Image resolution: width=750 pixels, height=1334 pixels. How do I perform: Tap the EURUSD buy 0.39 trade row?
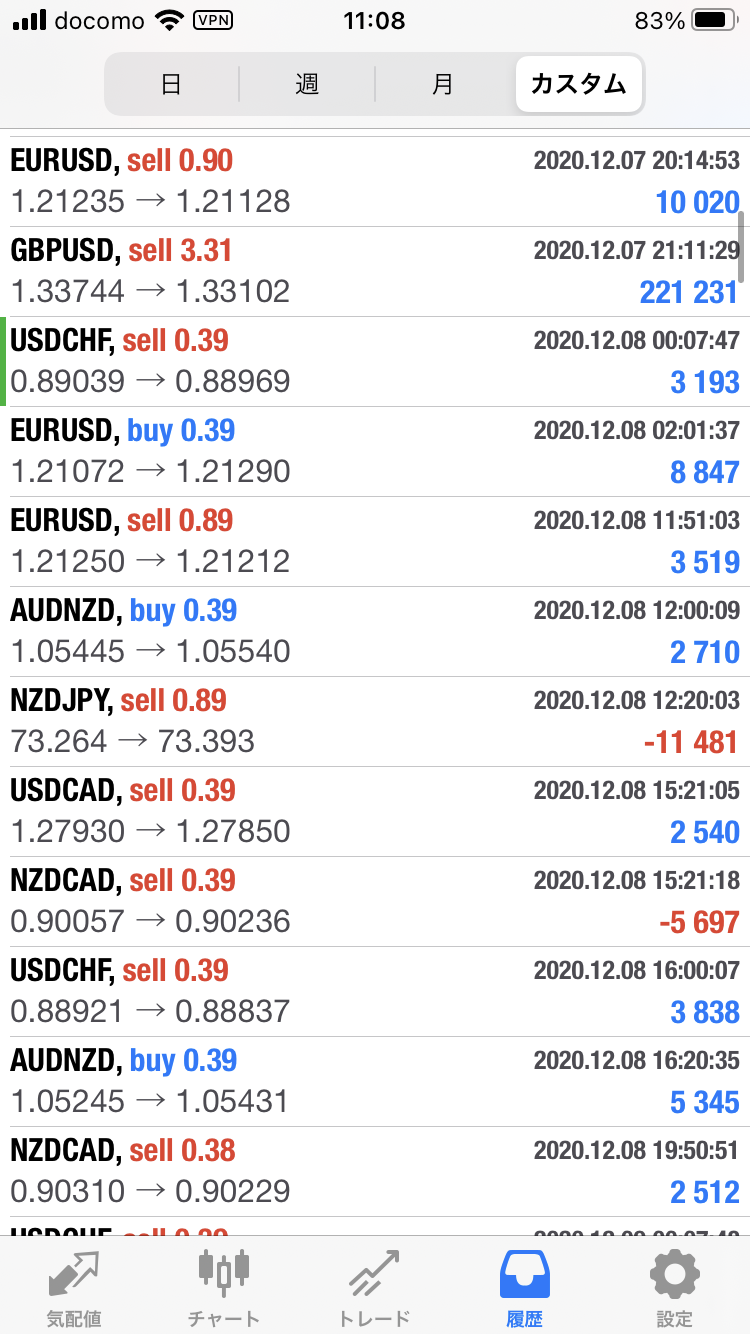coord(375,451)
